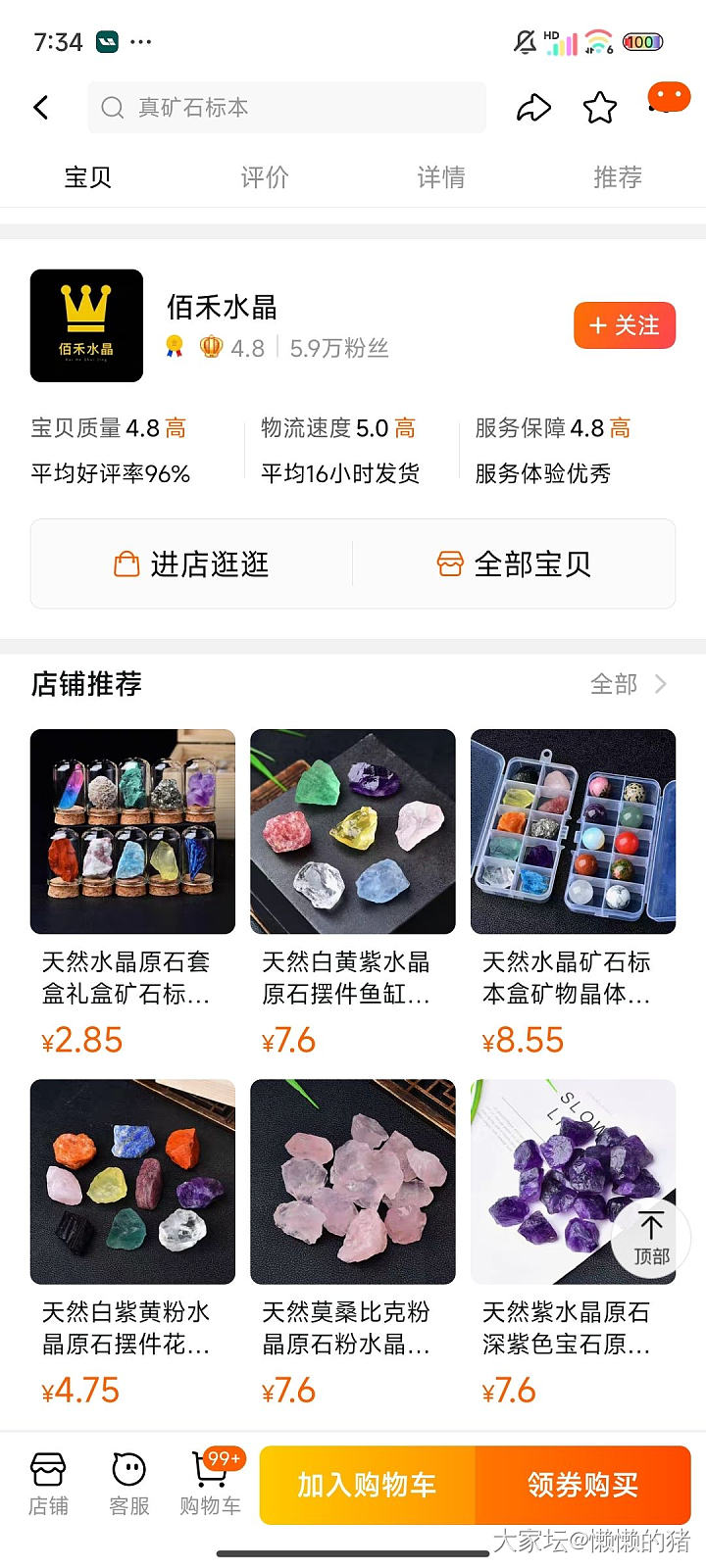Add the item with 加入购物车
Viewport: 706px width, 1568px height.
tap(368, 1485)
